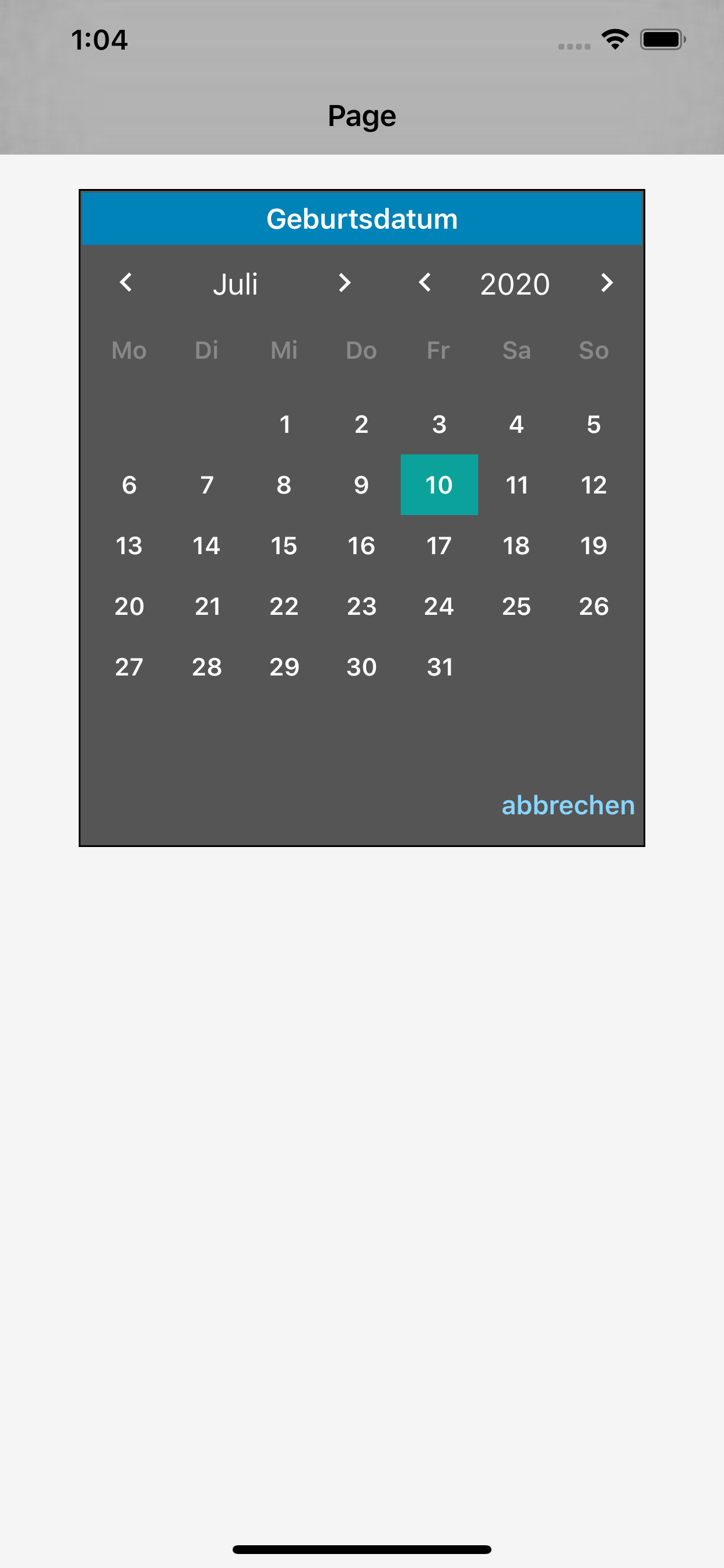The width and height of the screenshot is (724, 1568).
Task: Advance to the year after 2020
Action: coord(606,282)
